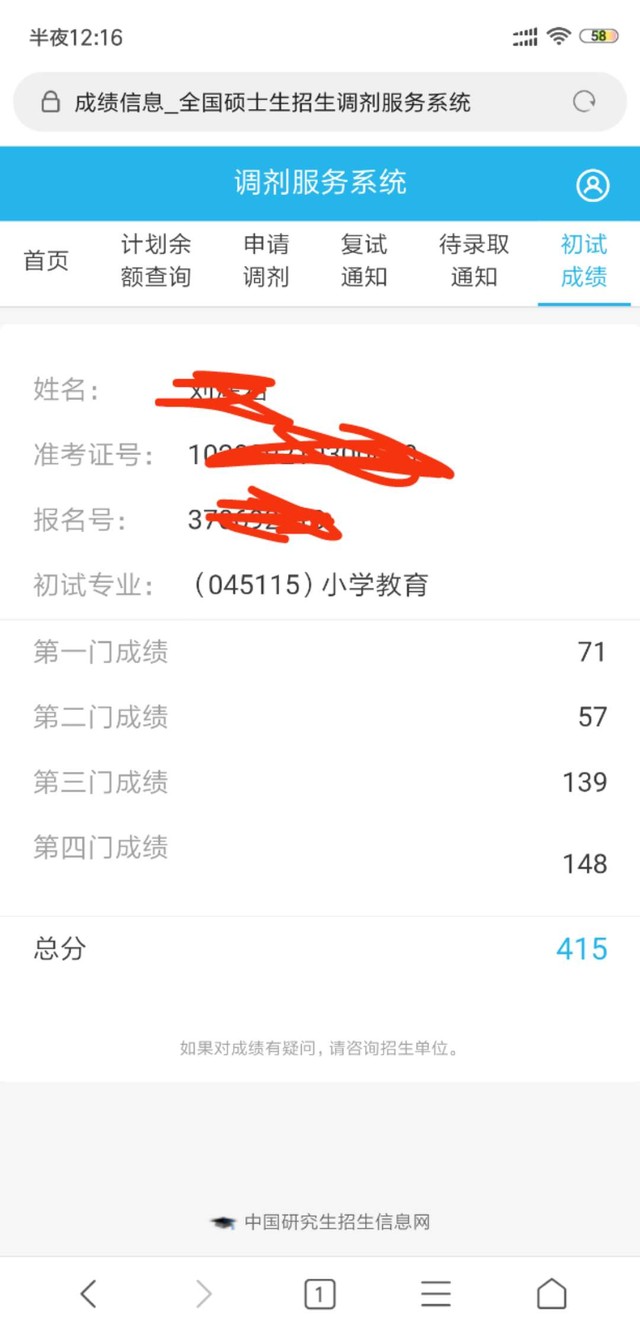Select the 初试成绩 tab
Screen dimensions: 640x1332
click(x=584, y=261)
